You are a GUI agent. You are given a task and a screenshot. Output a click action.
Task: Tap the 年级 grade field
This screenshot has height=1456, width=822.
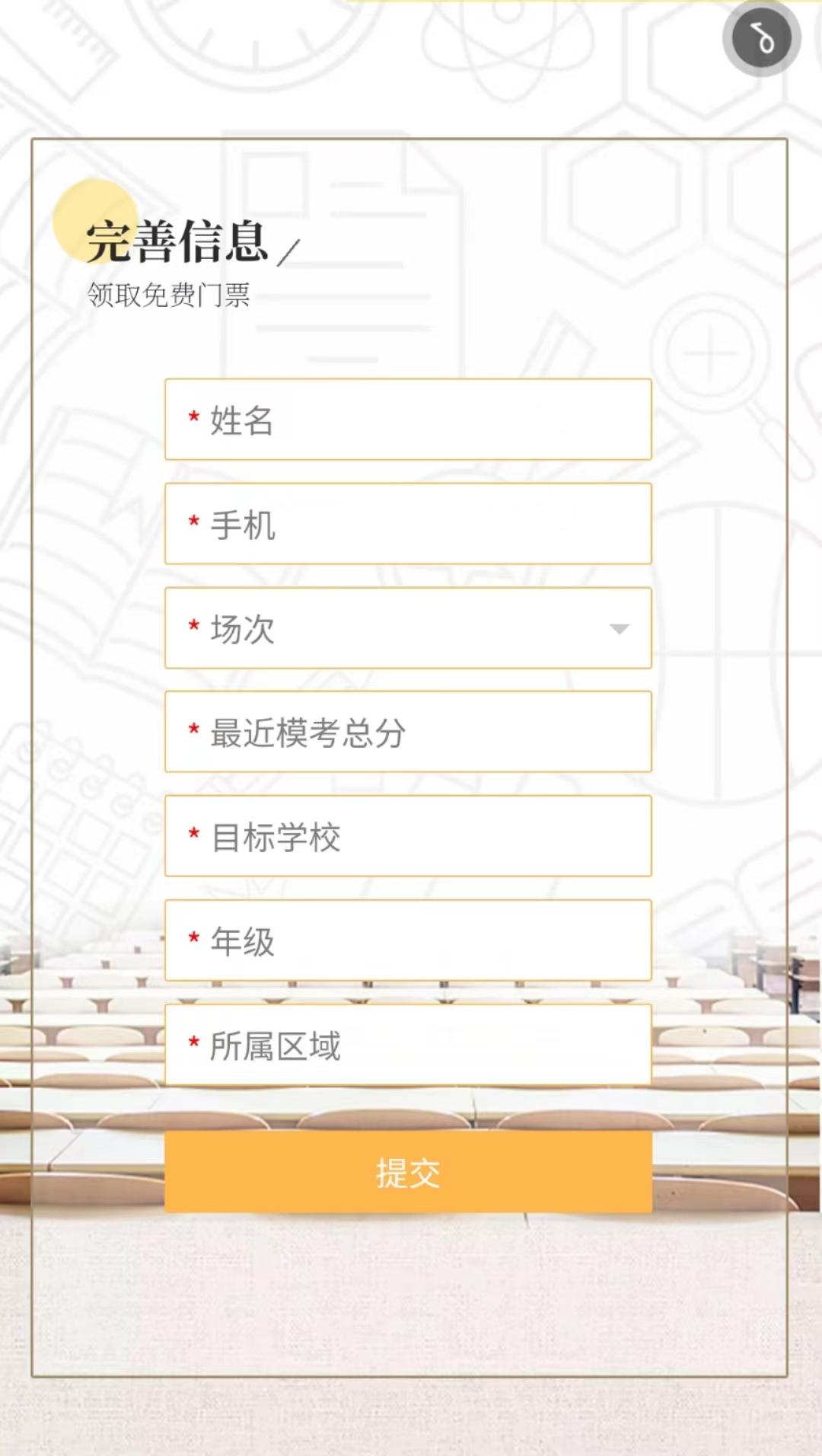pos(408,940)
